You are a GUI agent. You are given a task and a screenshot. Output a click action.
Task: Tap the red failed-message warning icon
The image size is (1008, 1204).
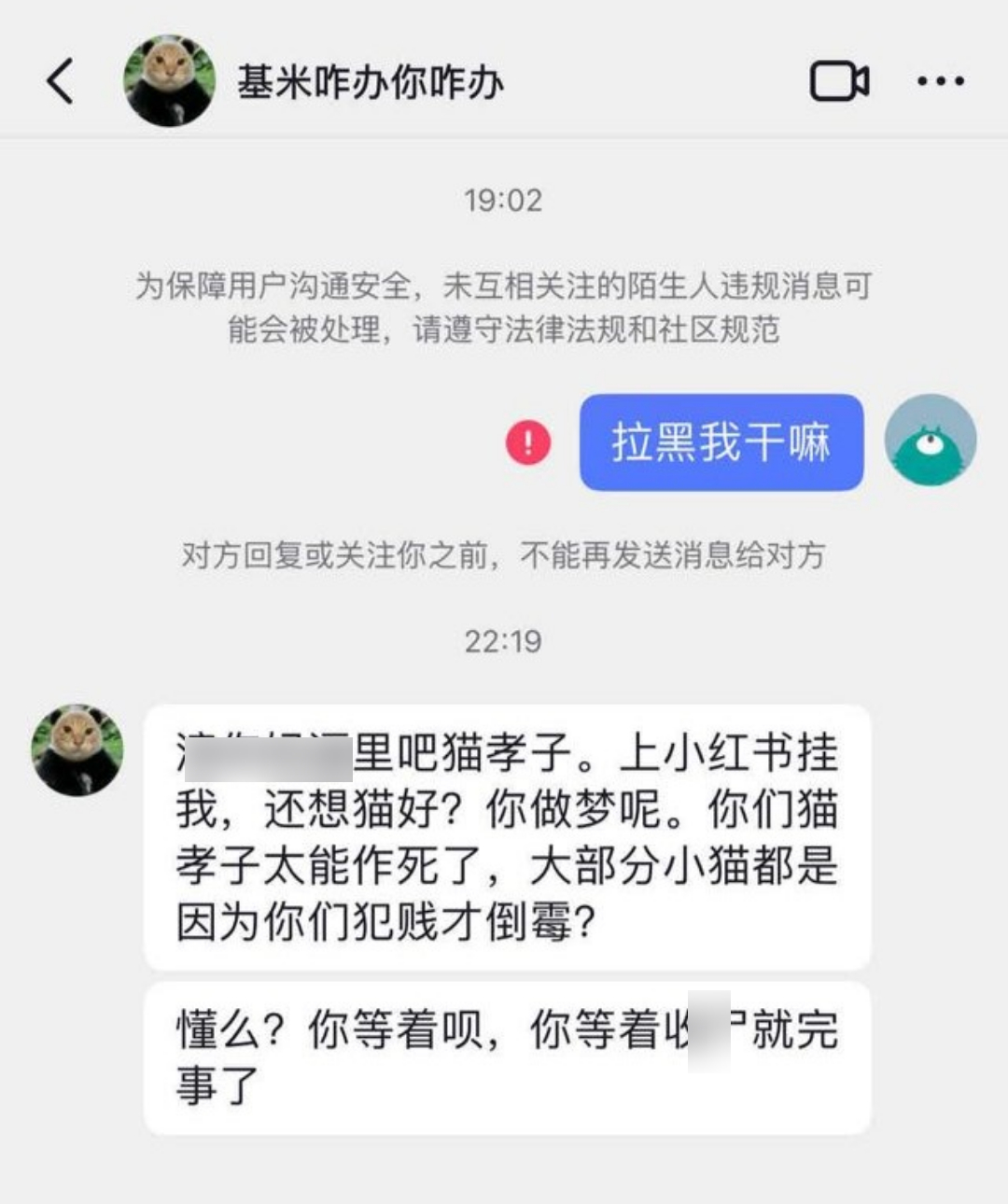point(528,441)
